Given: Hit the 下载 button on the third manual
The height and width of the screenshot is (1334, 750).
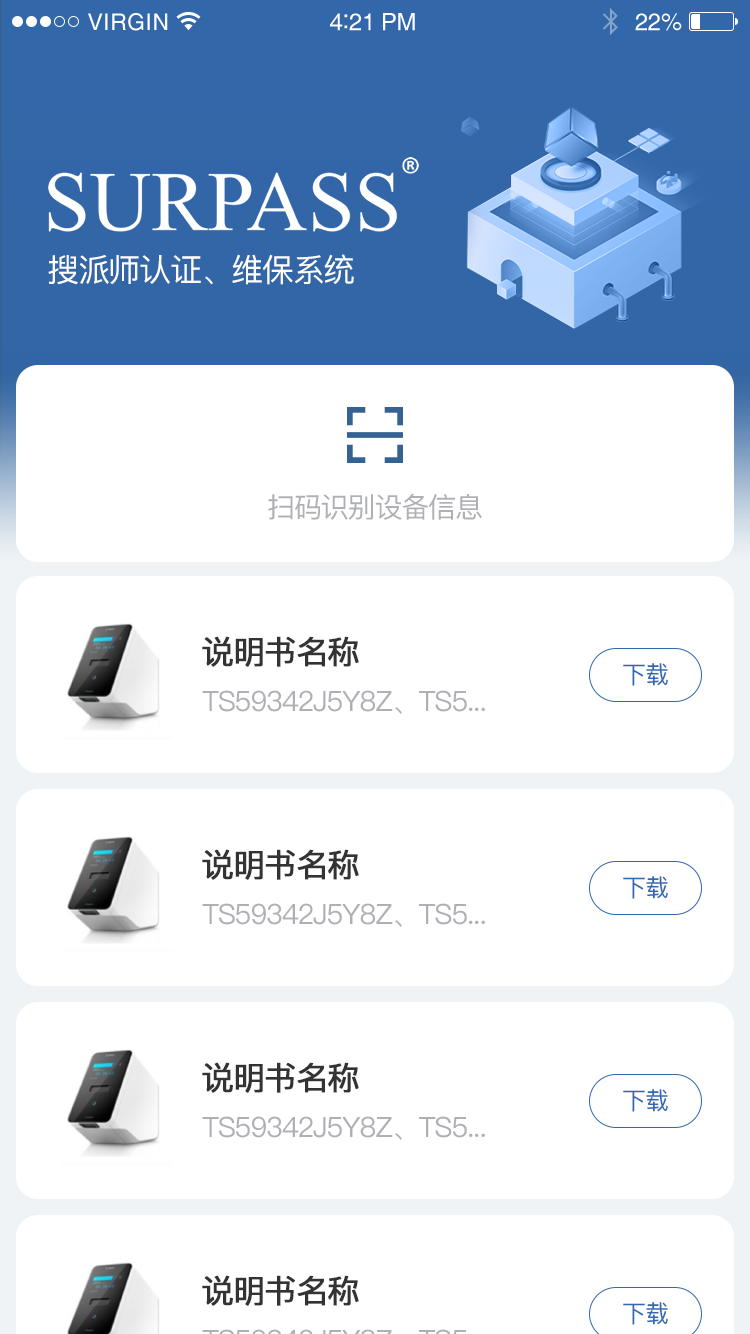Looking at the screenshot, I should click(x=645, y=1101).
